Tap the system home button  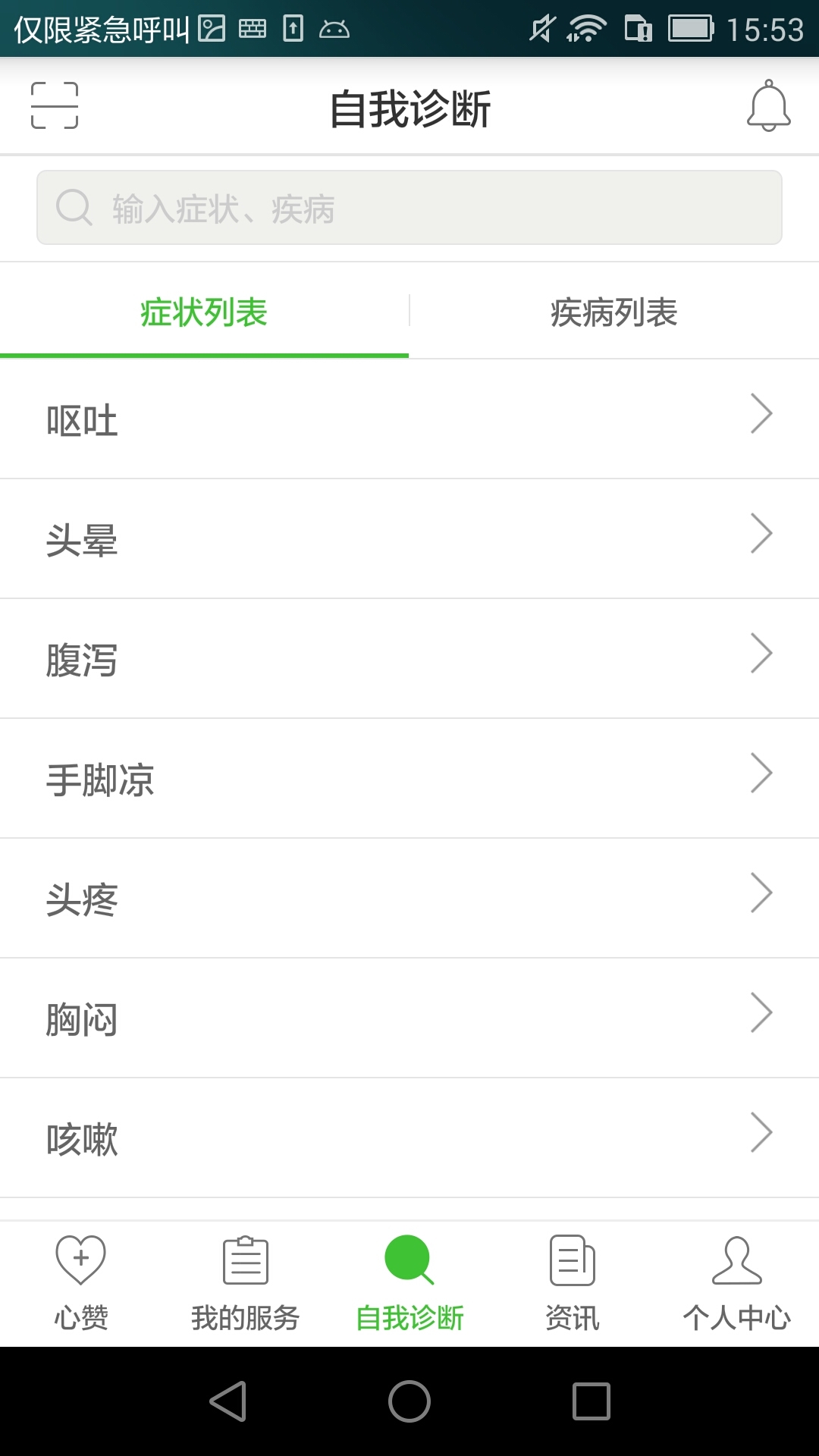409,1401
